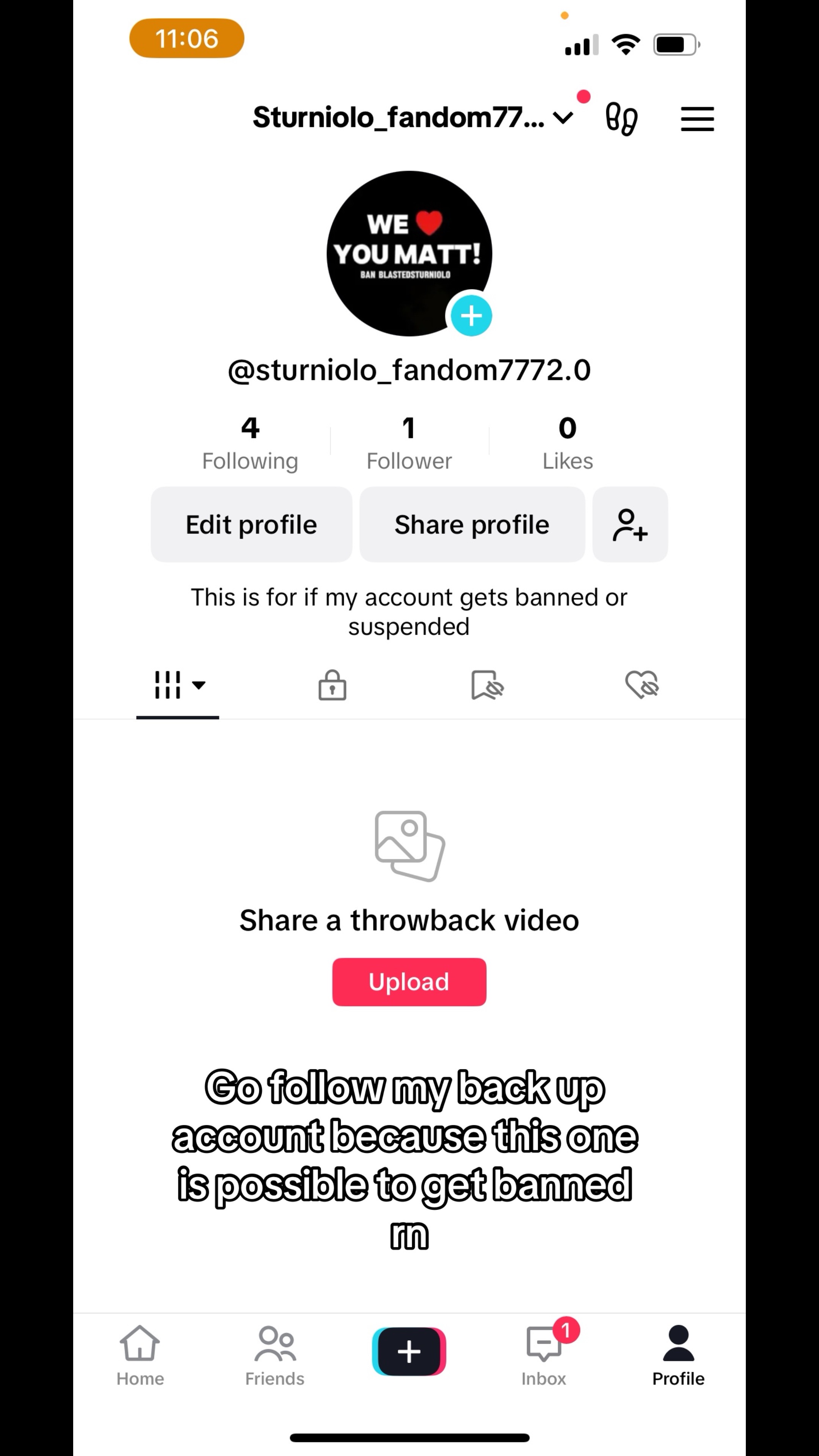Tap Edit profile
The height and width of the screenshot is (1456, 819).
coord(251,524)
